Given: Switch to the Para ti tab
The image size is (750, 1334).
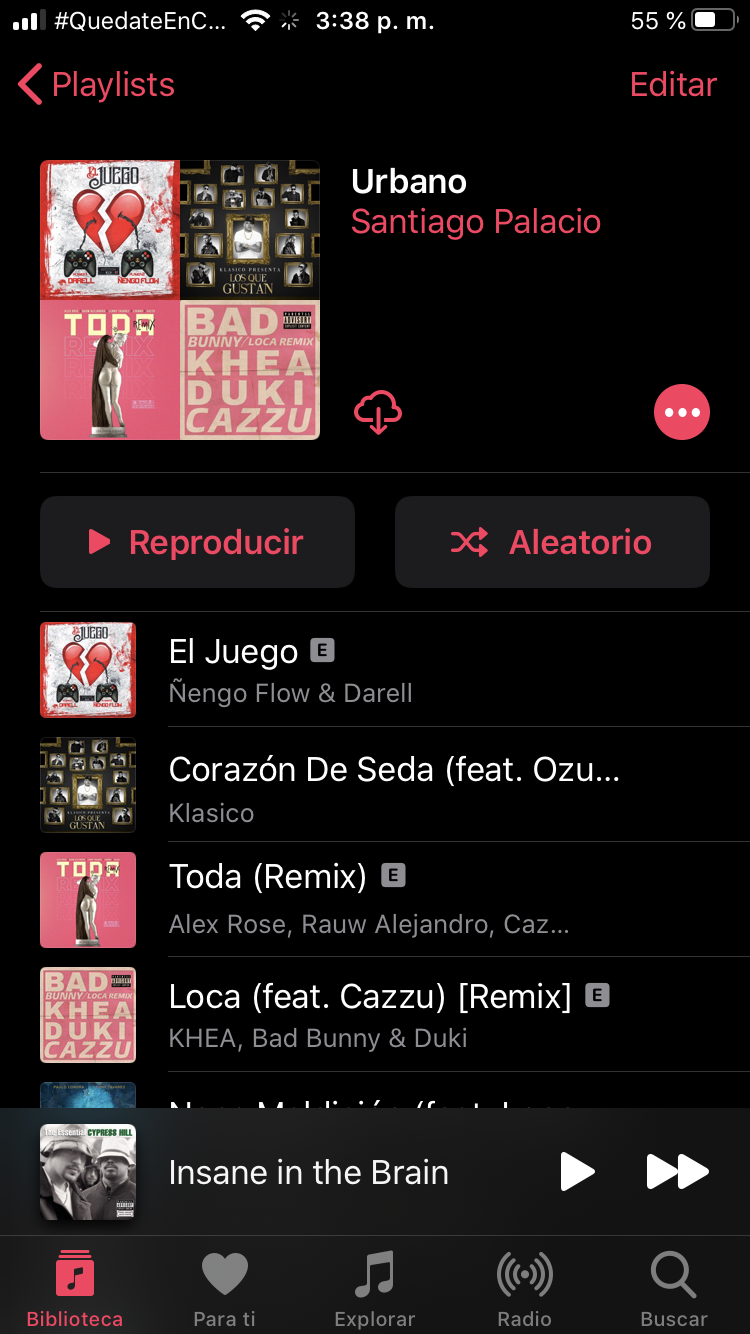Looking at the screenshot, I should 224,1288.
